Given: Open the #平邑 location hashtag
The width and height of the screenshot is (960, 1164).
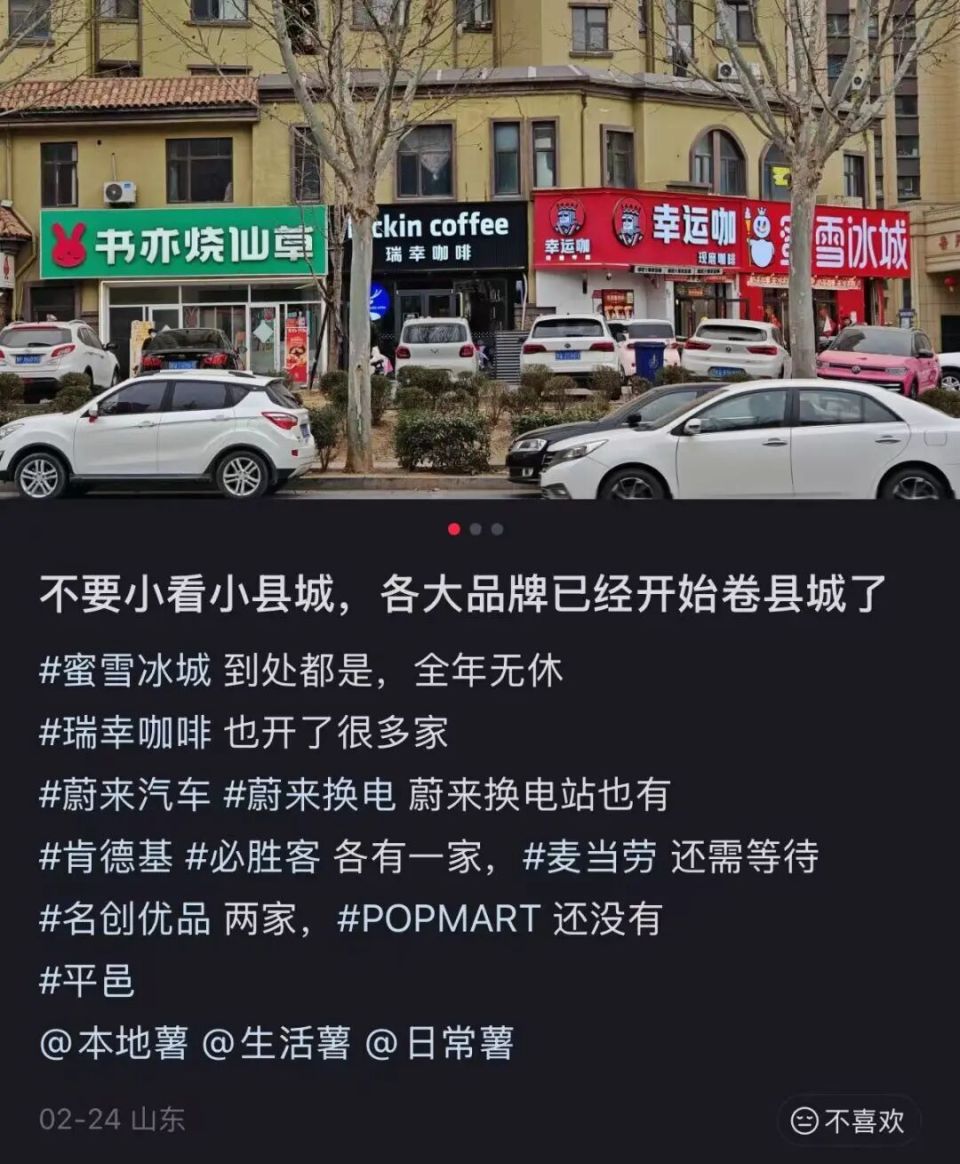Looking at the screenshot, I should pyautogui.click(x=87, y=980).
